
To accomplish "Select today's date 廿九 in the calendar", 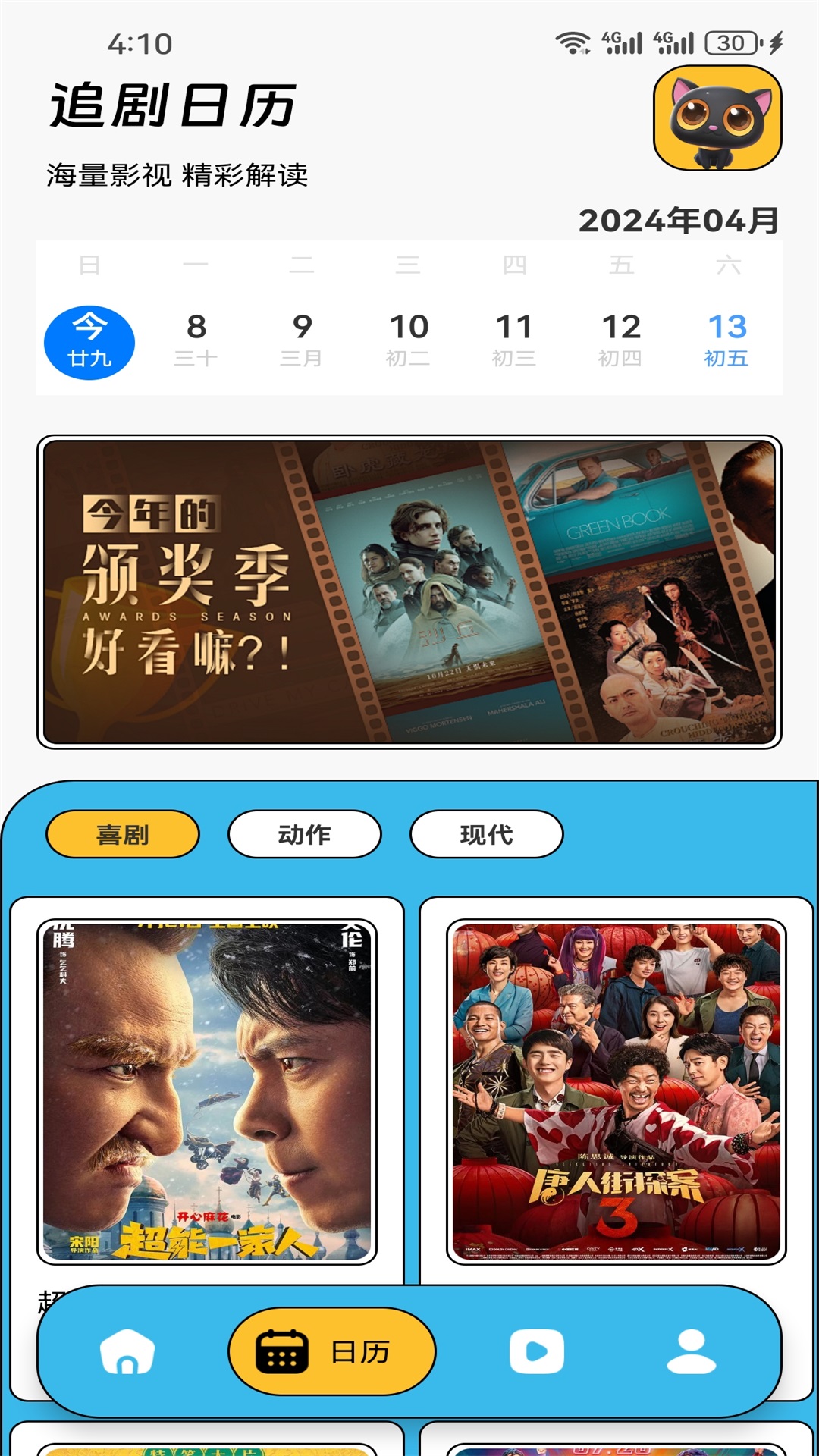I will pos(89,342).
